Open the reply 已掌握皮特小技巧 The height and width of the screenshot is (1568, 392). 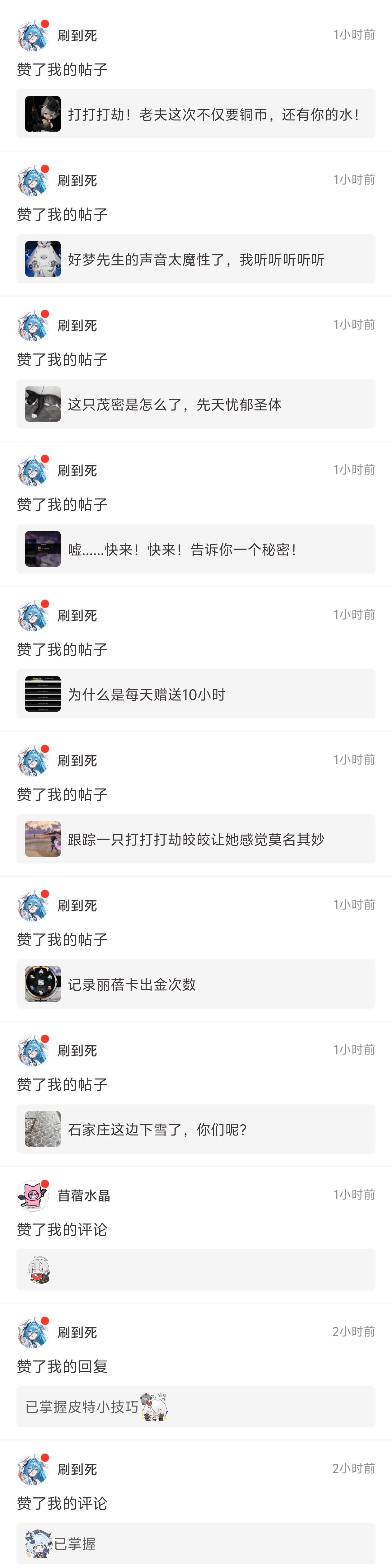click(195, 1407)
